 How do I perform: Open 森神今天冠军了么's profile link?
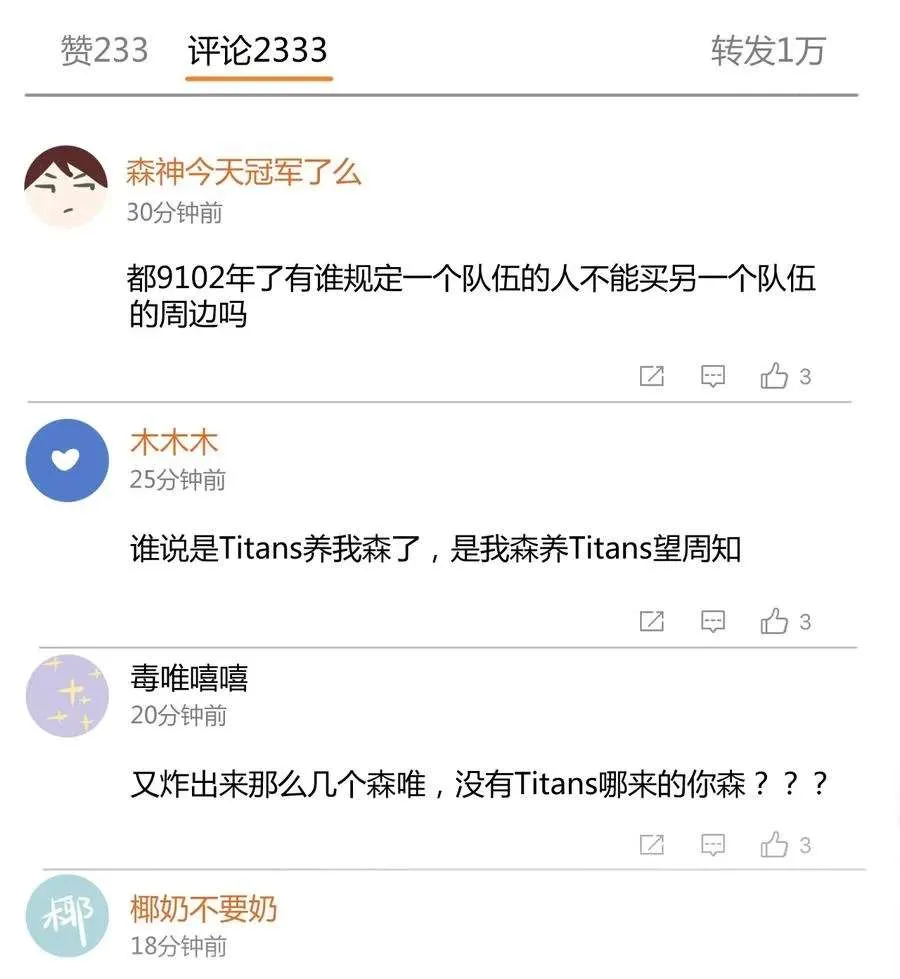pyautogui.click(x=244, y=171)
